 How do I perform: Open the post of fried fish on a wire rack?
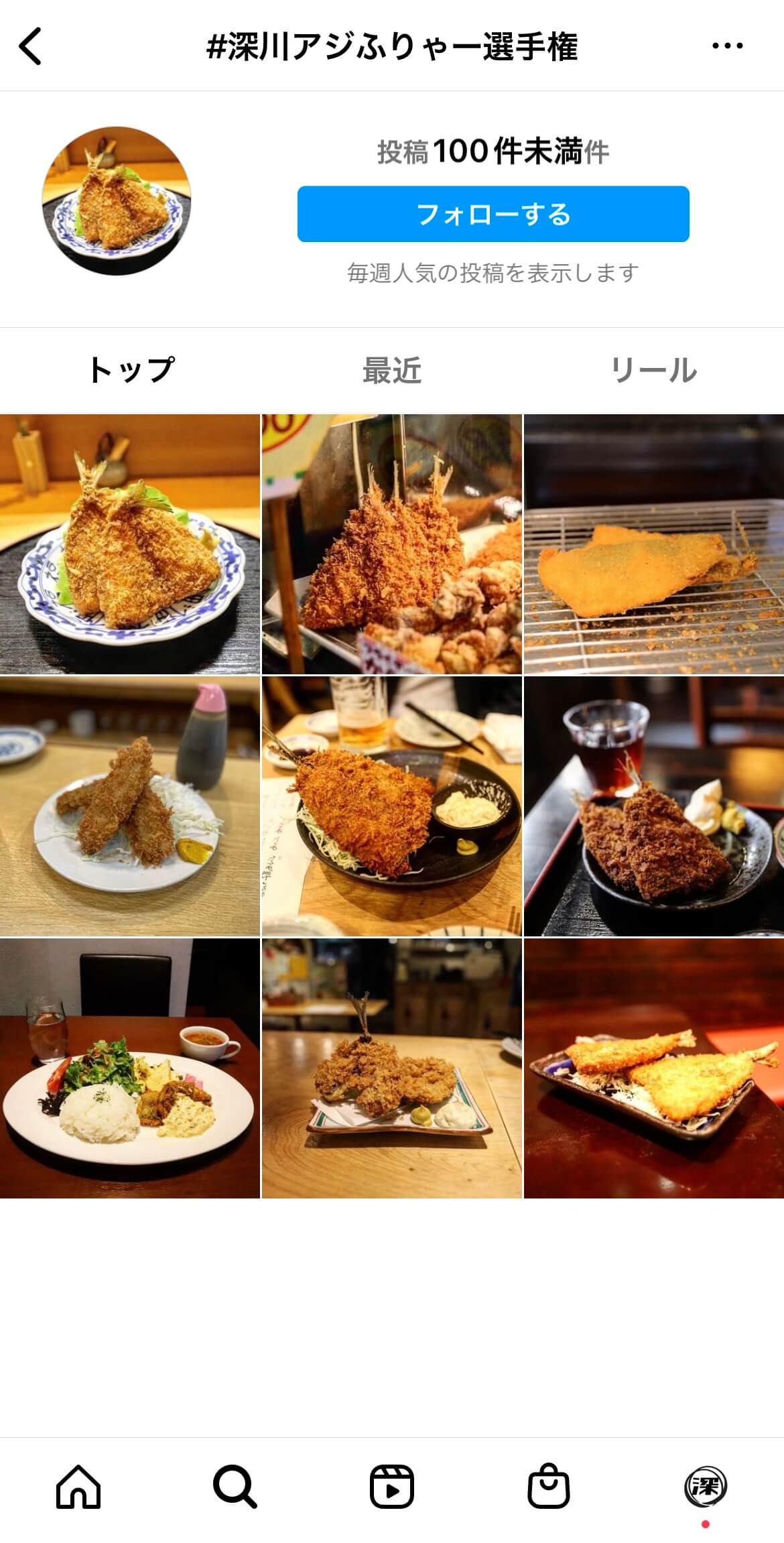tap(653, 544)
